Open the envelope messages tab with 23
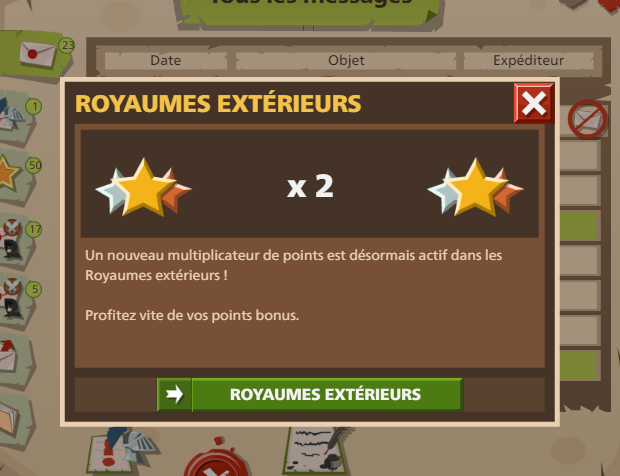 point(40,50)
